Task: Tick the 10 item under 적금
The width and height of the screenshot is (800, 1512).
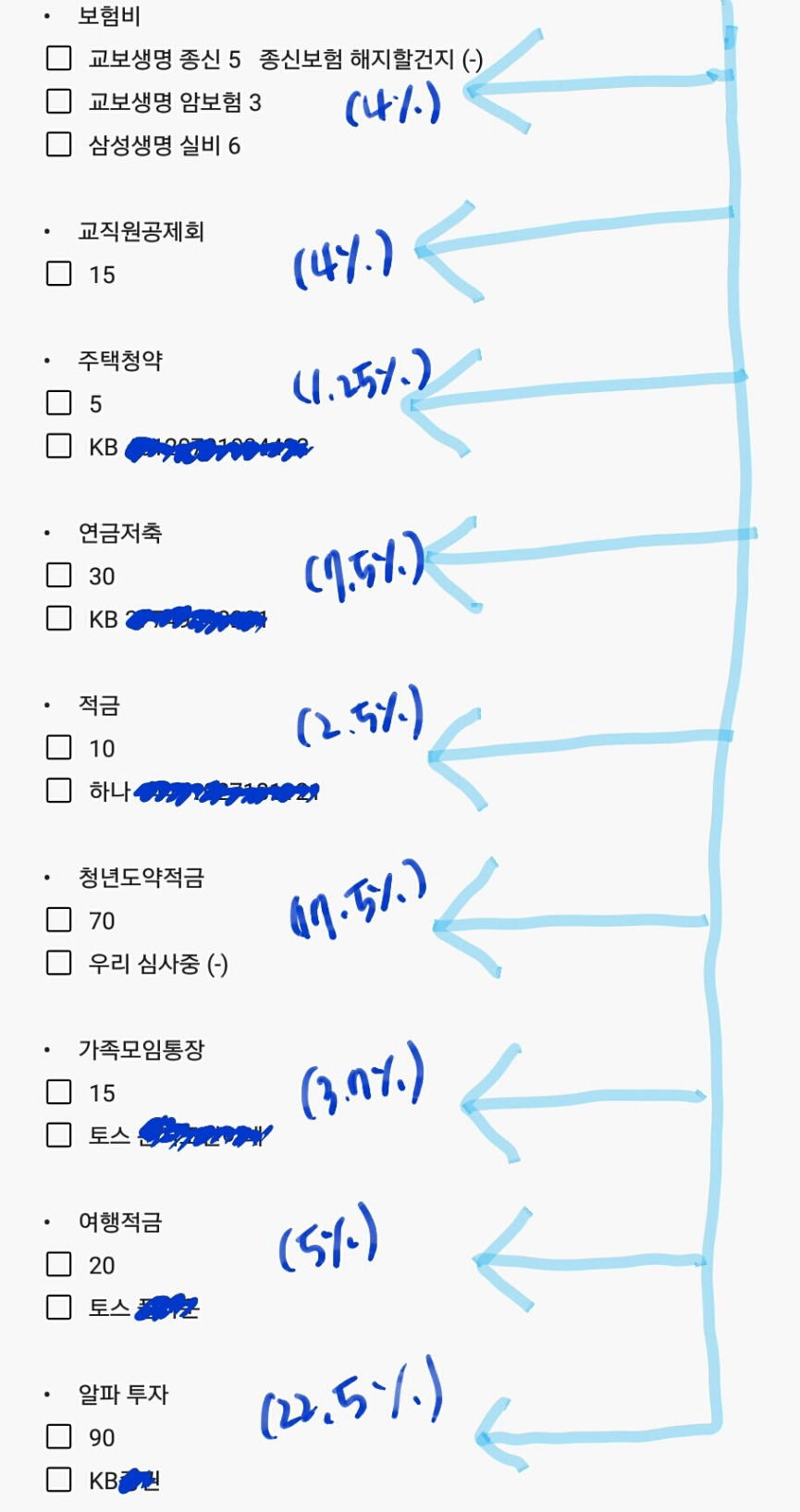Action: pos(59,747)
